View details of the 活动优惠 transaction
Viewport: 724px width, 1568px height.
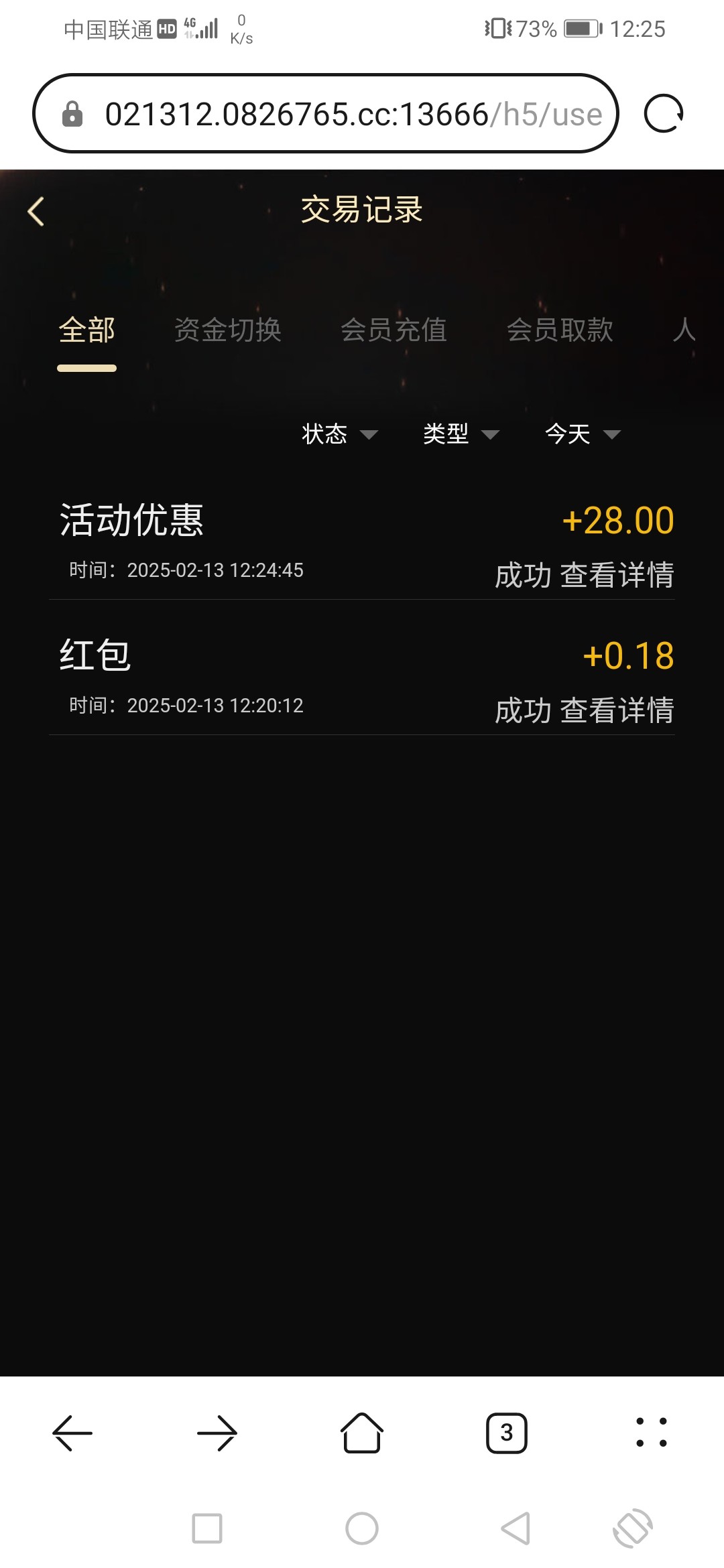point(616,576)
